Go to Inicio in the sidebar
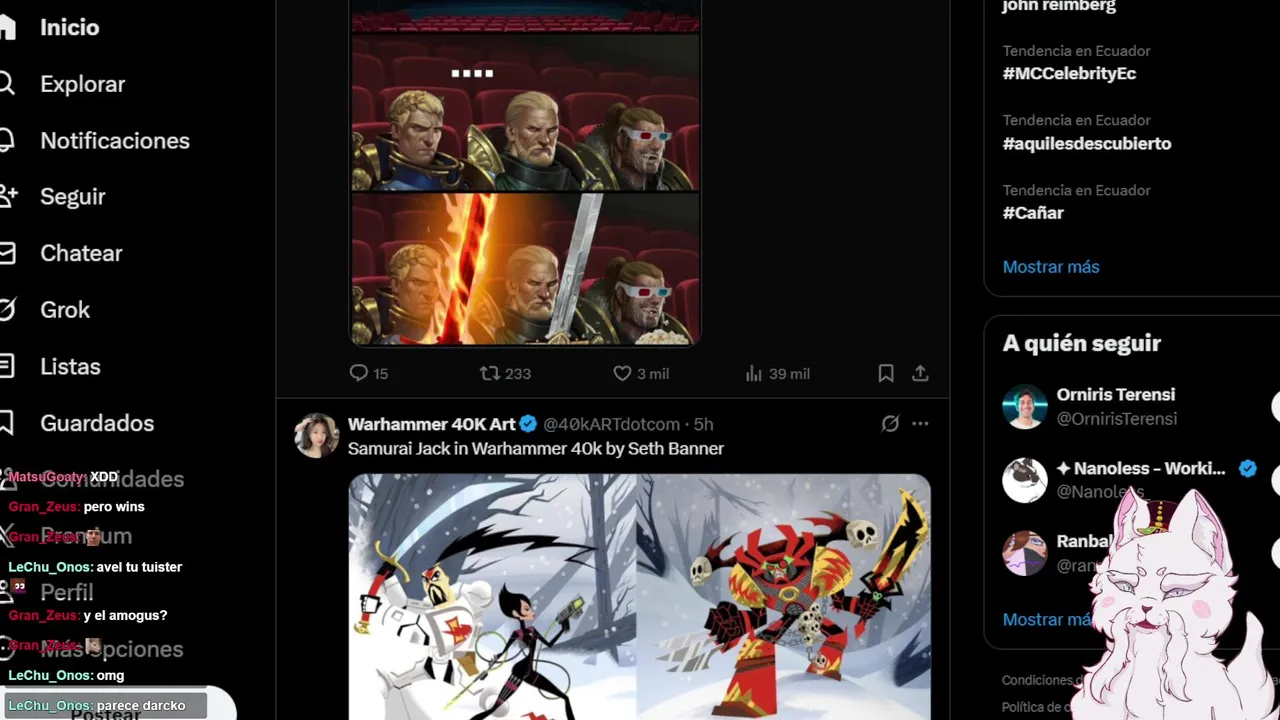Image resolution: width=1280 pixels, height=720 pixels. point(68,28)
